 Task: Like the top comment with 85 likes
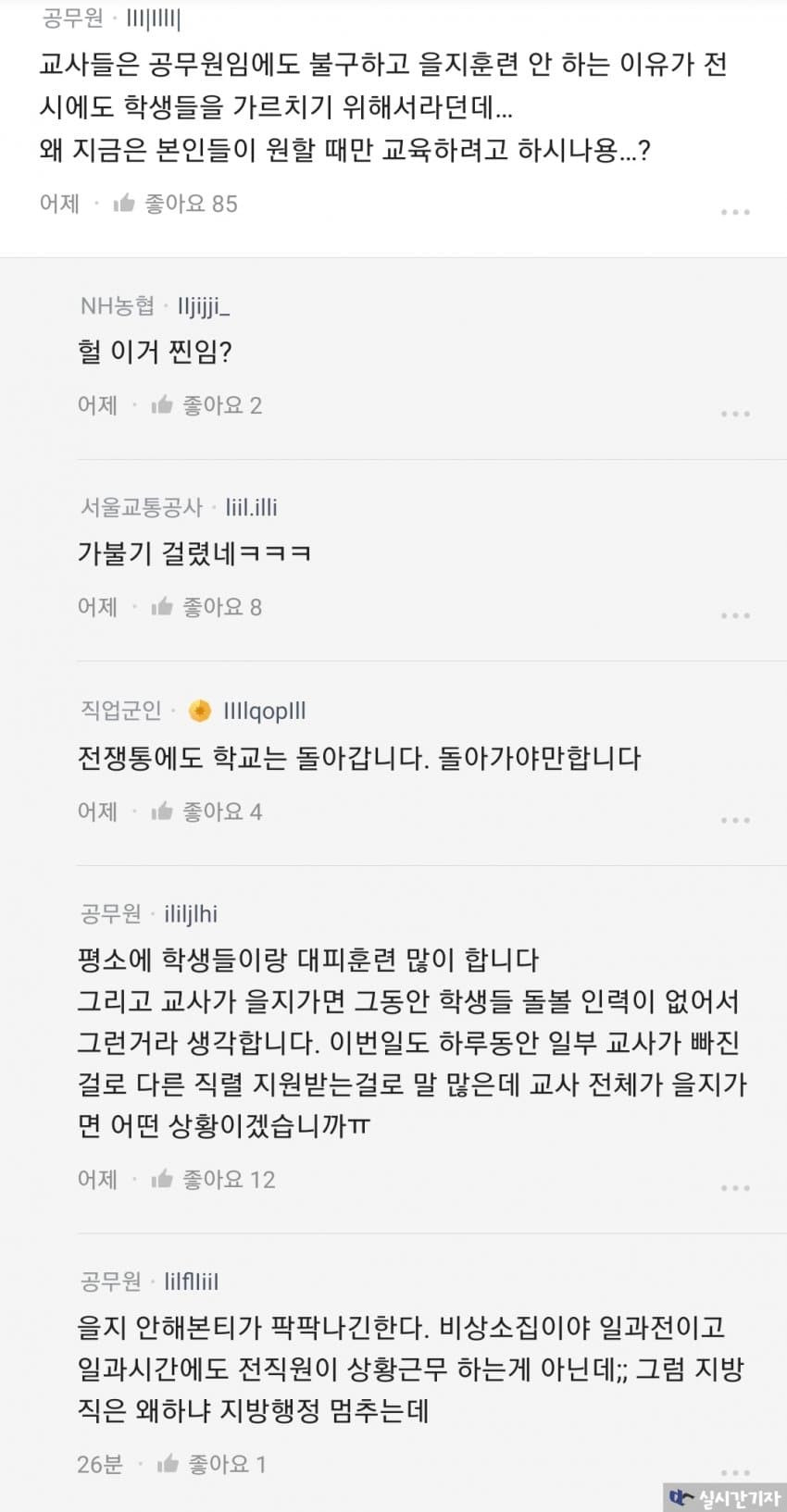125,204
